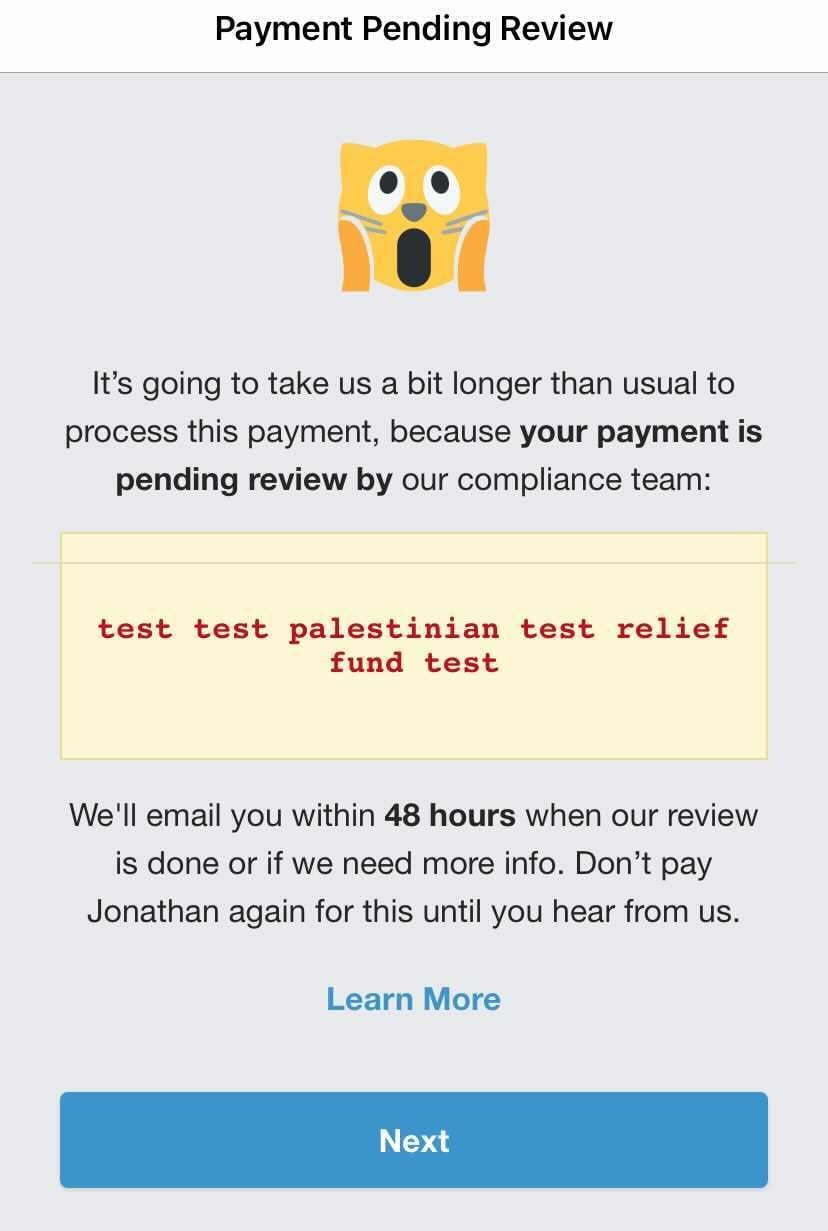The height and width of the screenshot is (1231, 828).
Task: Click the Payment Pending Review header
Action: pyautogui.click(x=413, y=28)
